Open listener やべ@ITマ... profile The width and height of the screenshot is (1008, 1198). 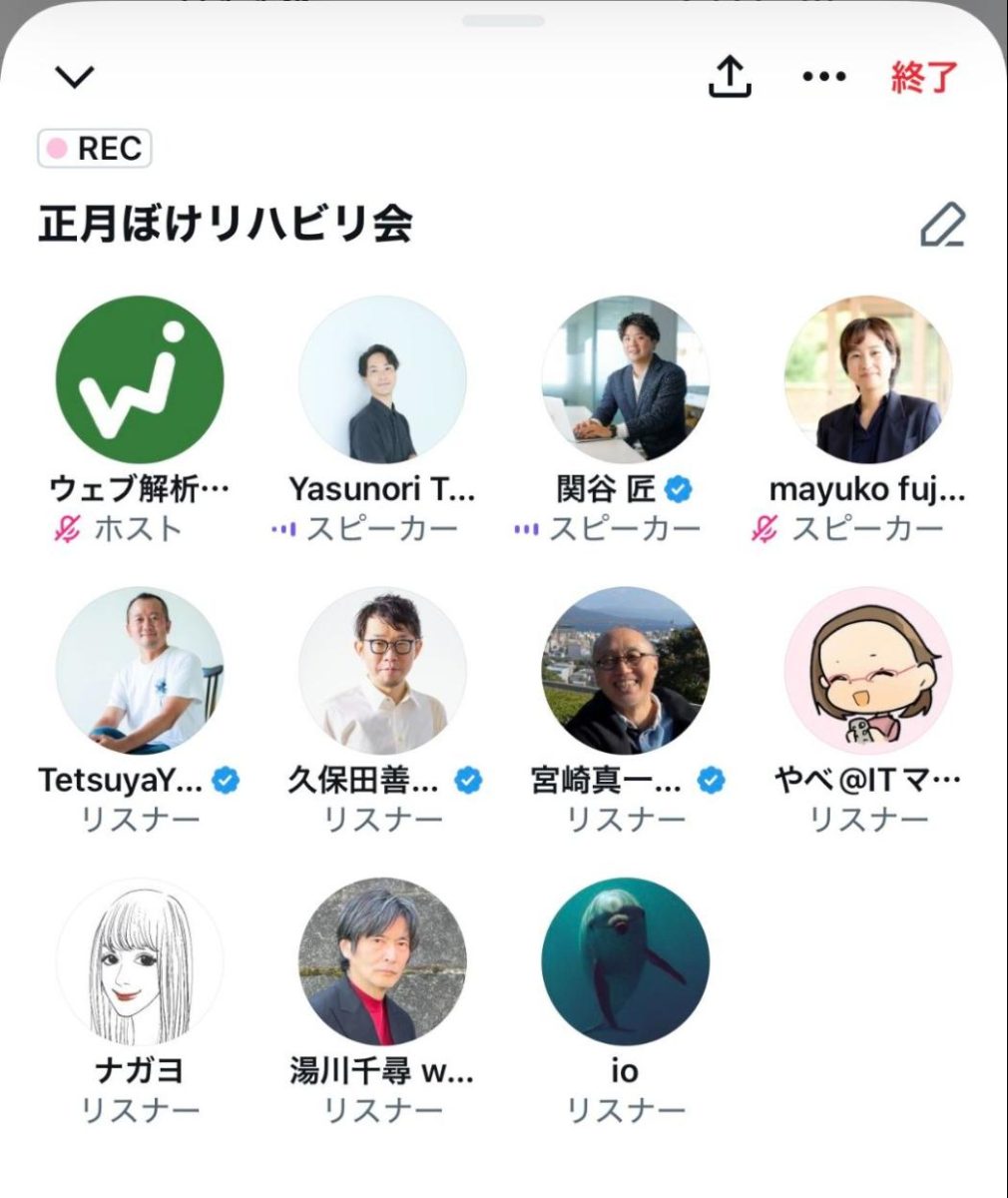pyautogui.click(x=868, y=671)
